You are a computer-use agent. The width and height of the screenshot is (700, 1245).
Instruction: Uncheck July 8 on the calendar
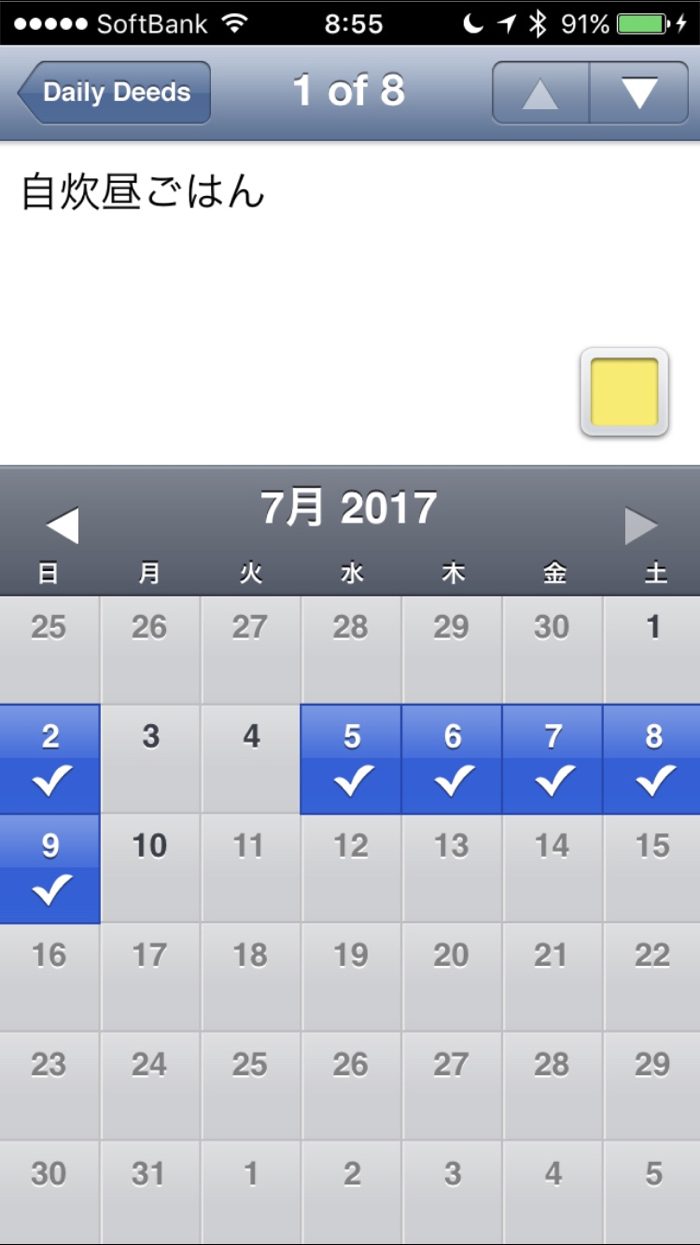pos(652,759)
